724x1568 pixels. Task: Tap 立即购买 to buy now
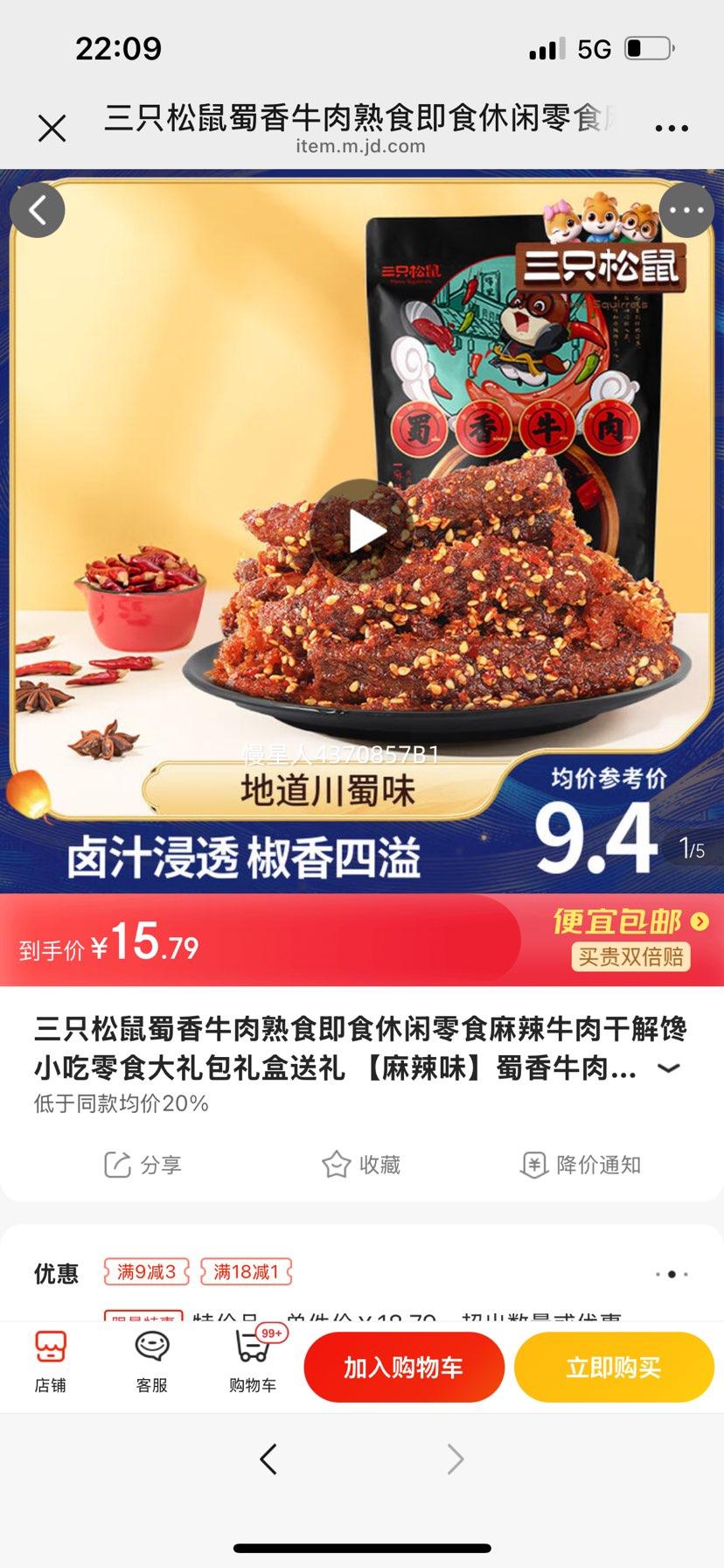614,1367
